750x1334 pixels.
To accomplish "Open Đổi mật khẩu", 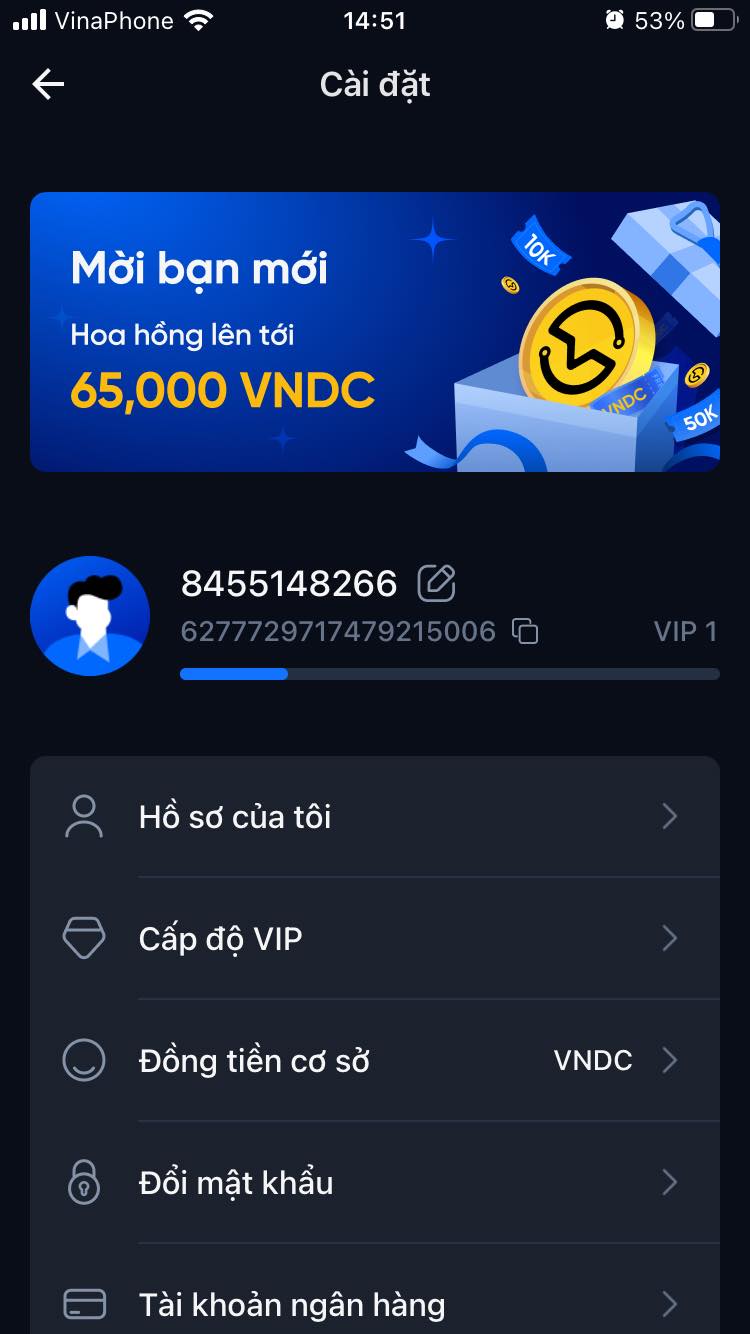I will pyautogui.click(x=374, y=1183).
